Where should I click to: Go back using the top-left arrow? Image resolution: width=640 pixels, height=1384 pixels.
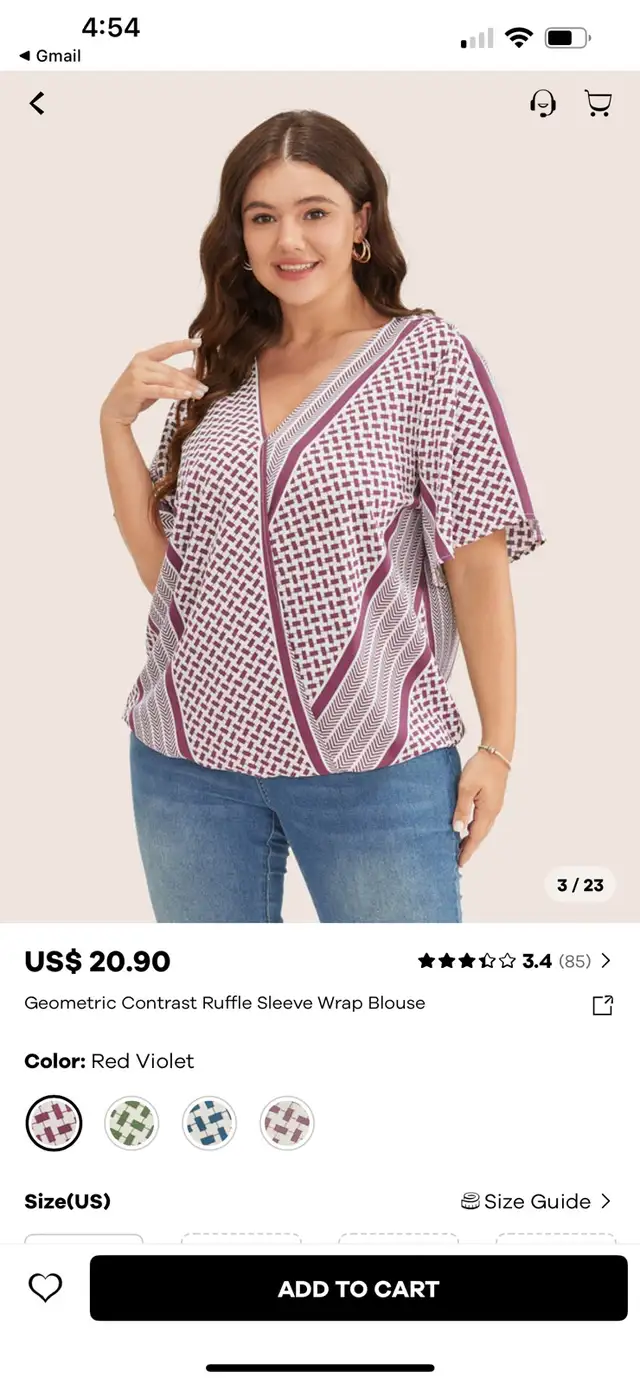tap(37, 103)
